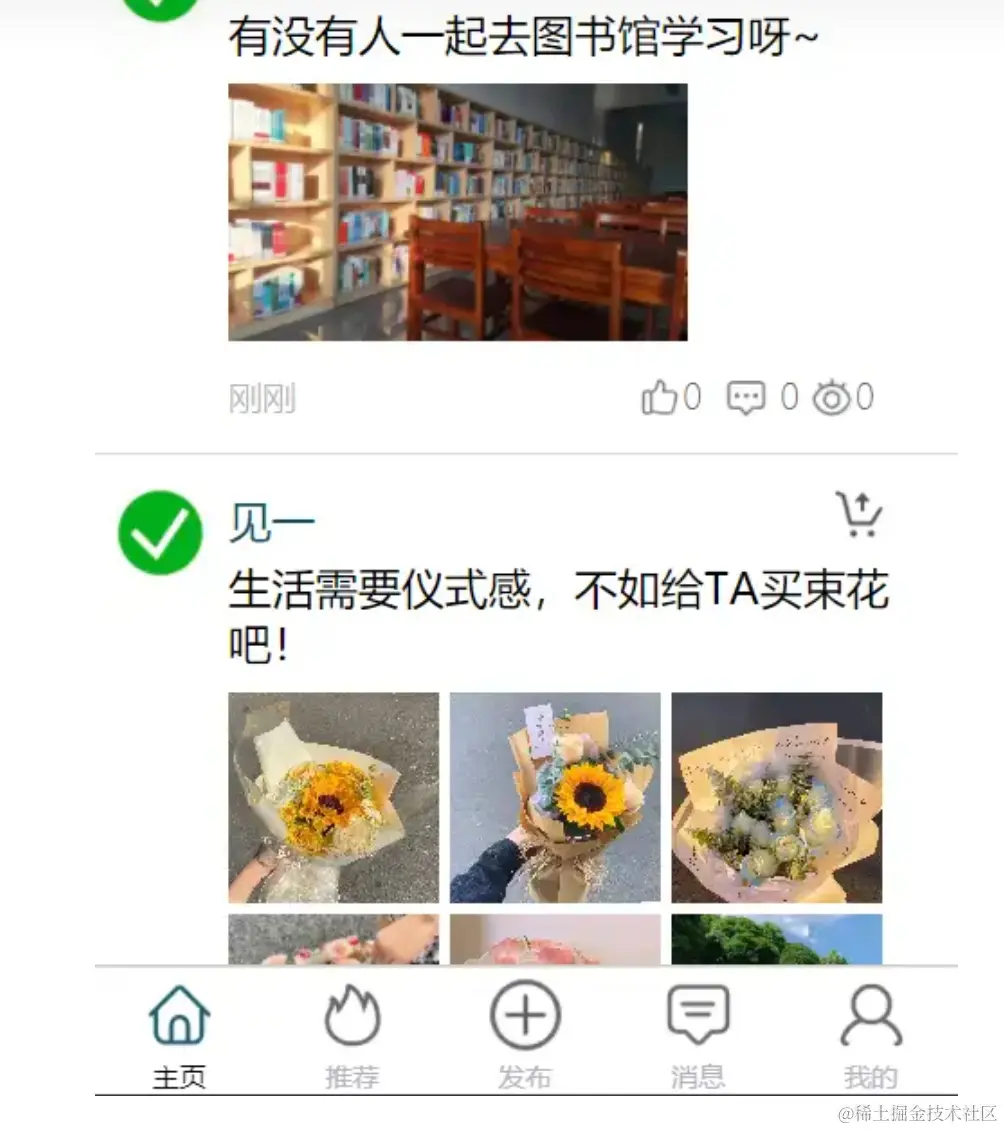Image resolution: width=1004 pixels, height=1130 pixels.
Task: Switch to the 主页 tab
Action: pyautogui.click(x=179, y=1036)
